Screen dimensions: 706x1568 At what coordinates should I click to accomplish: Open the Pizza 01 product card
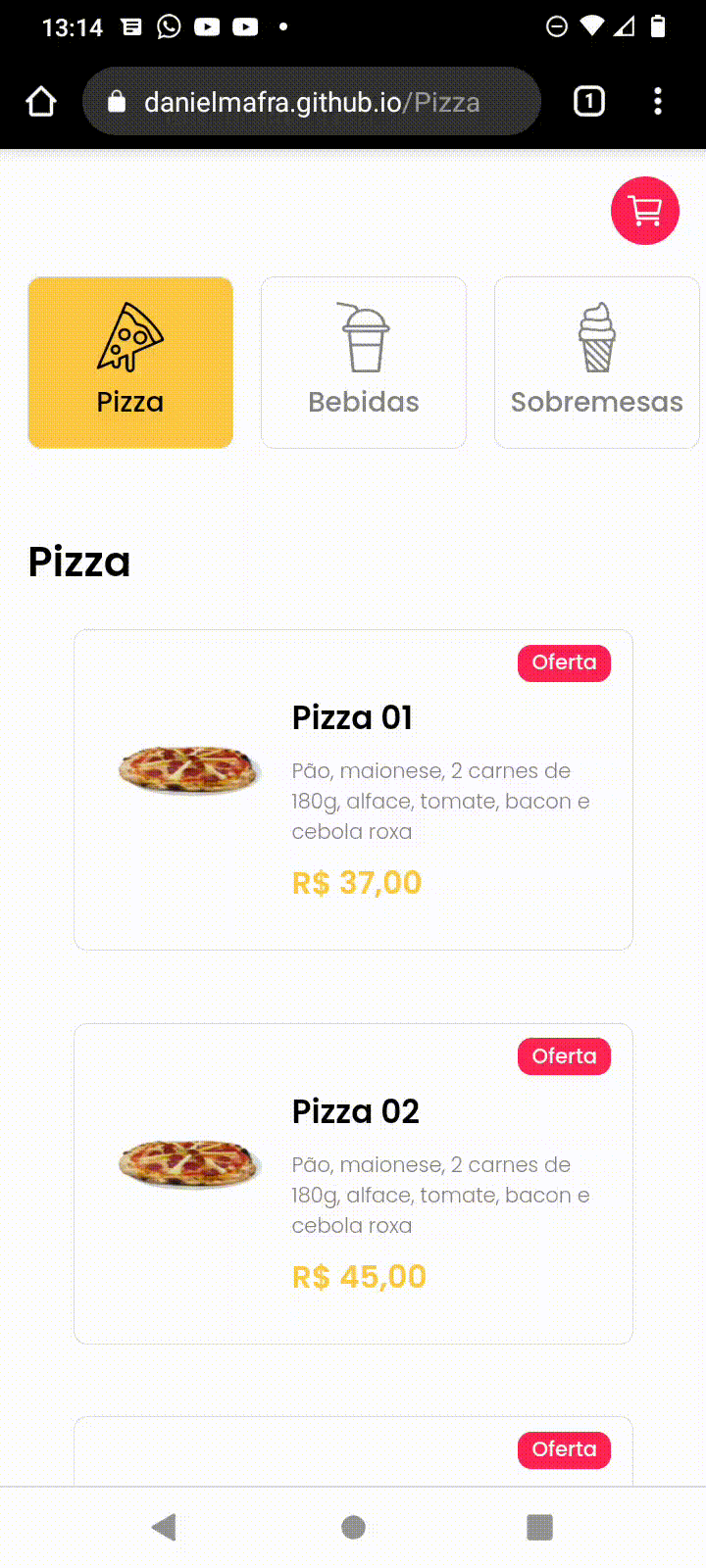[x=353, y=790]
